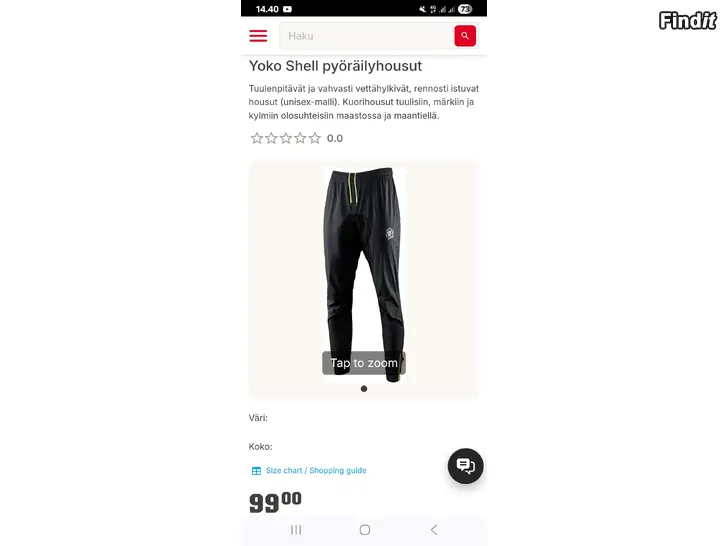Open the chat support bubble

click(x=465, y=466)
